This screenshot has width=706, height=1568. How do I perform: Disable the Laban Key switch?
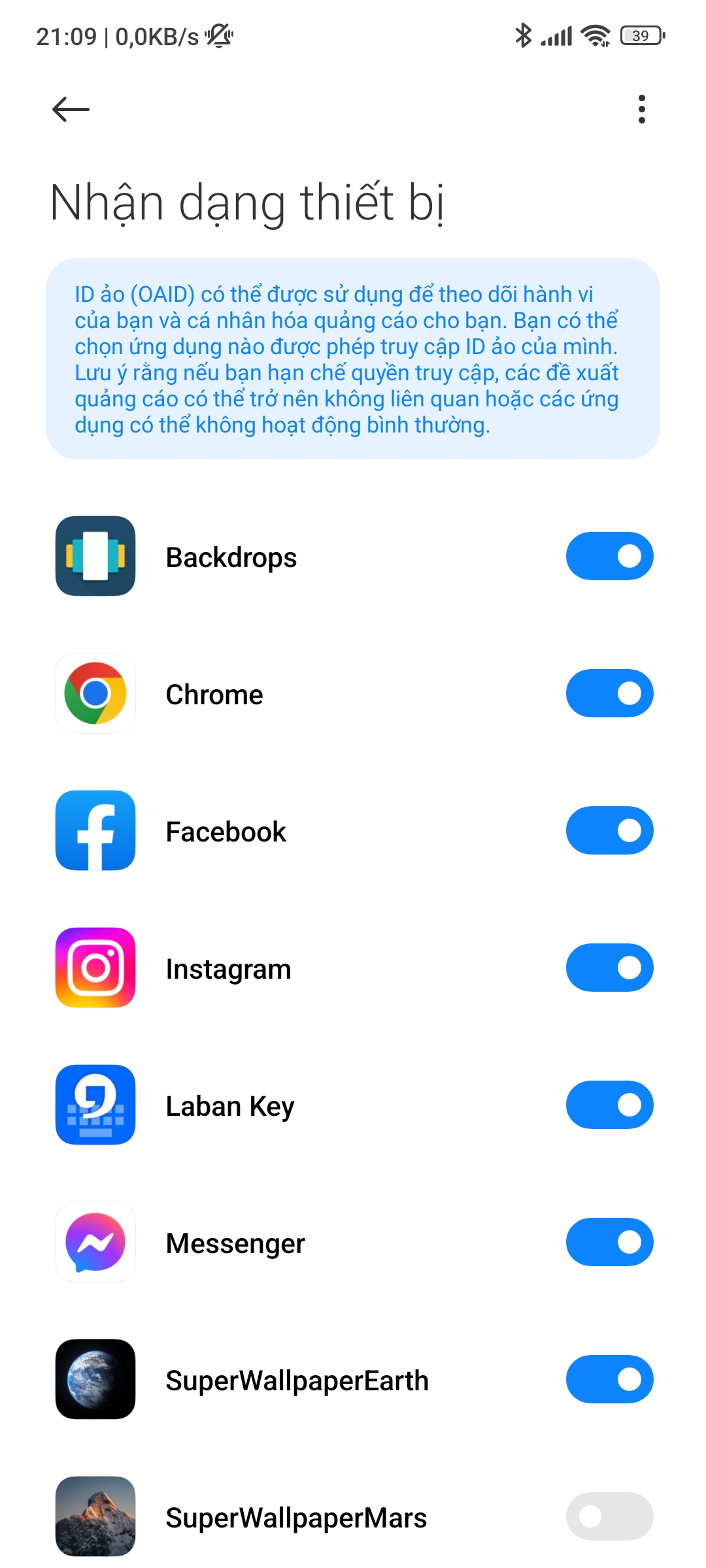coord(609,1105)
